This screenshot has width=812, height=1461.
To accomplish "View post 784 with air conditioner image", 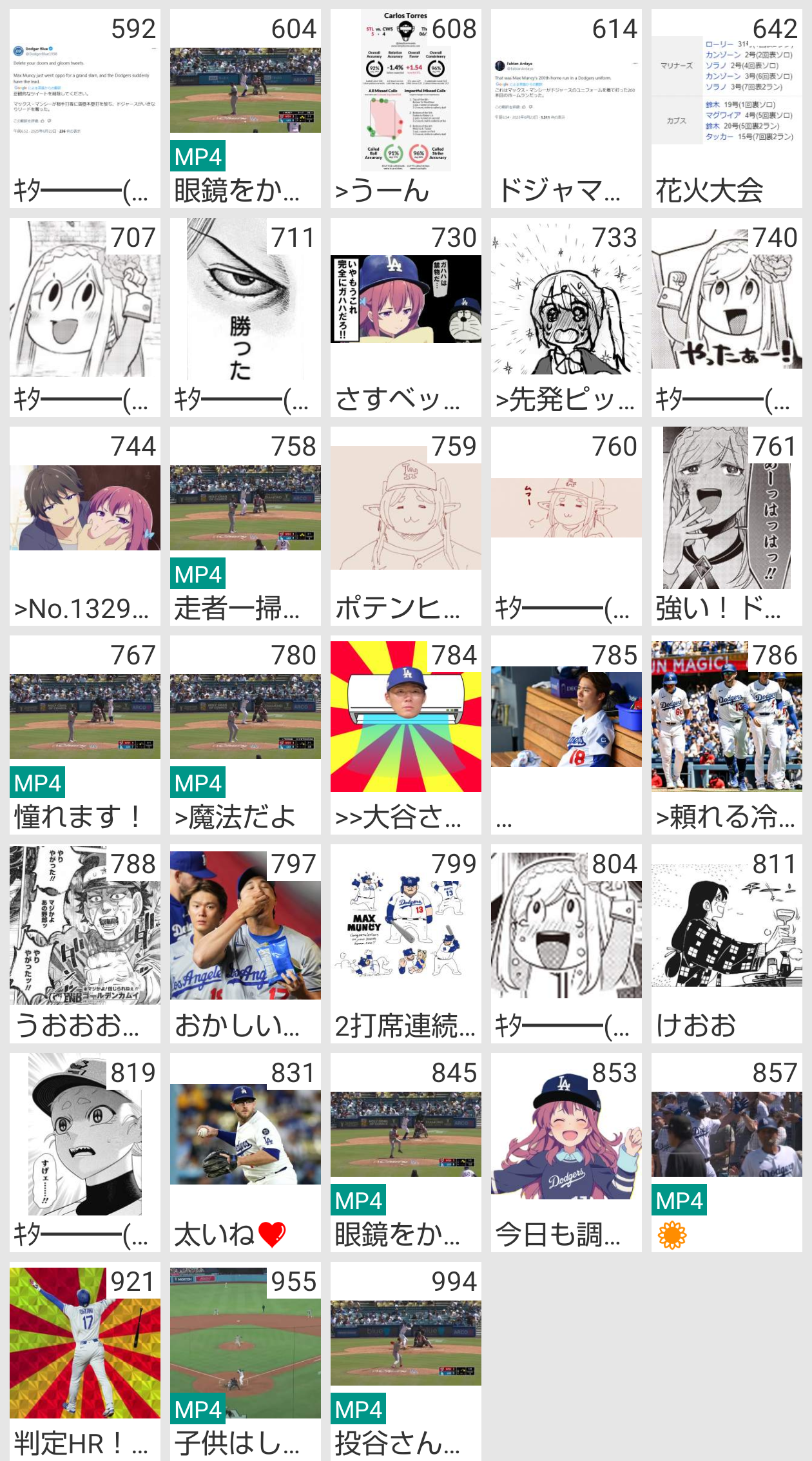I will click(x=406, y=735).
